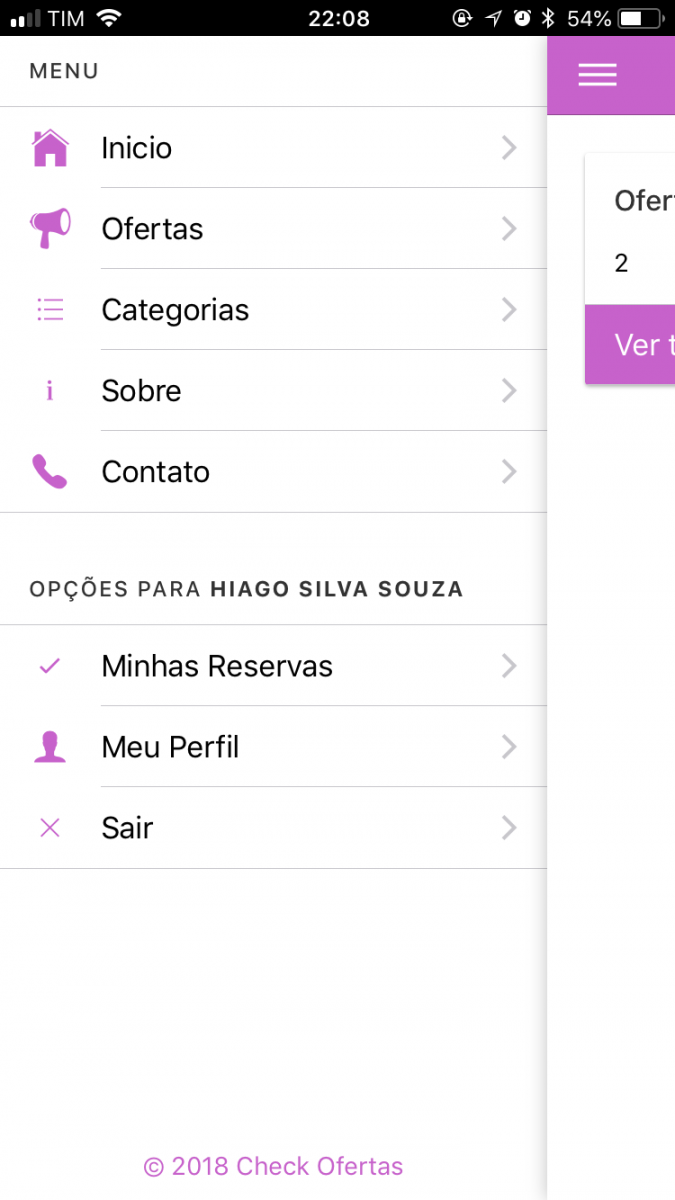The width and height of the screenshot is (675, 1200).
Task: View Minhas Reservas
Action: (x=273, y=666)
